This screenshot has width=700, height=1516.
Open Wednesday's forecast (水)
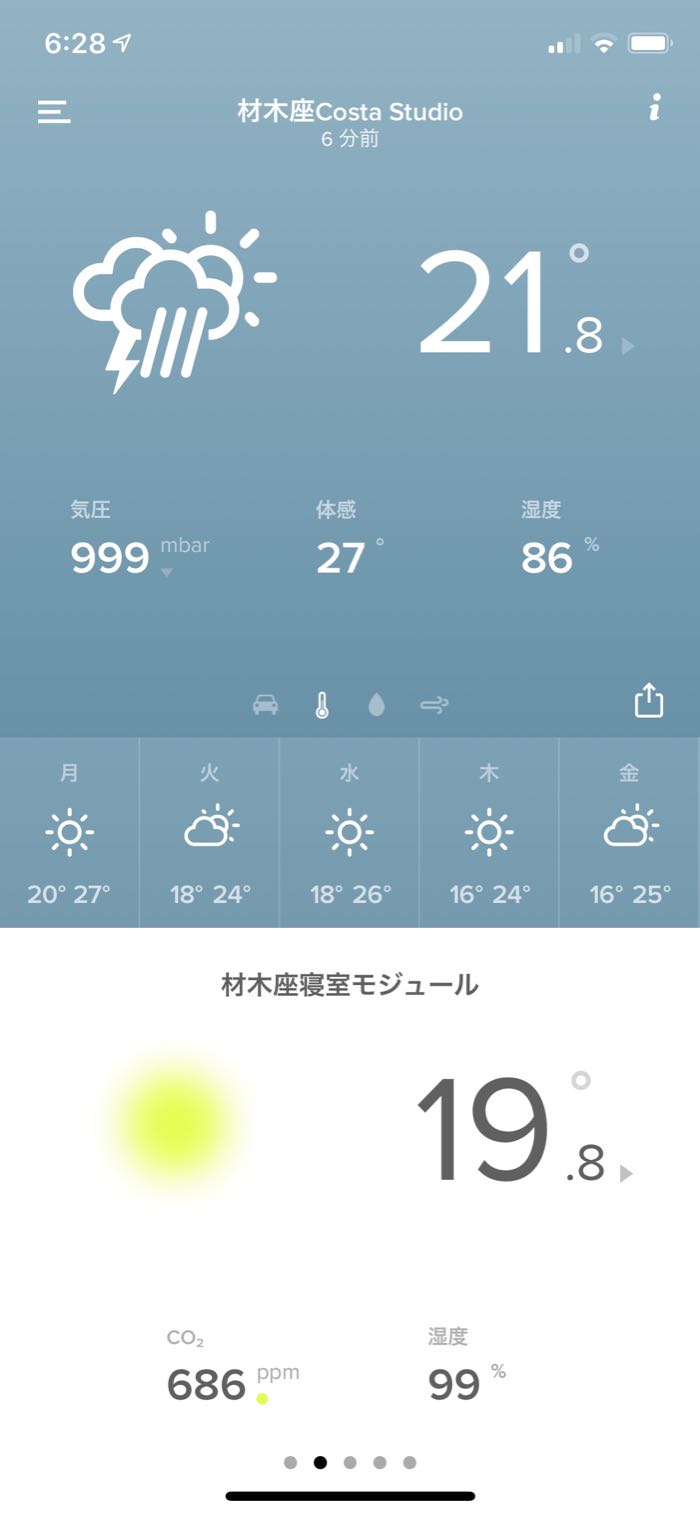pyautogui.click(x=350, y=832)
